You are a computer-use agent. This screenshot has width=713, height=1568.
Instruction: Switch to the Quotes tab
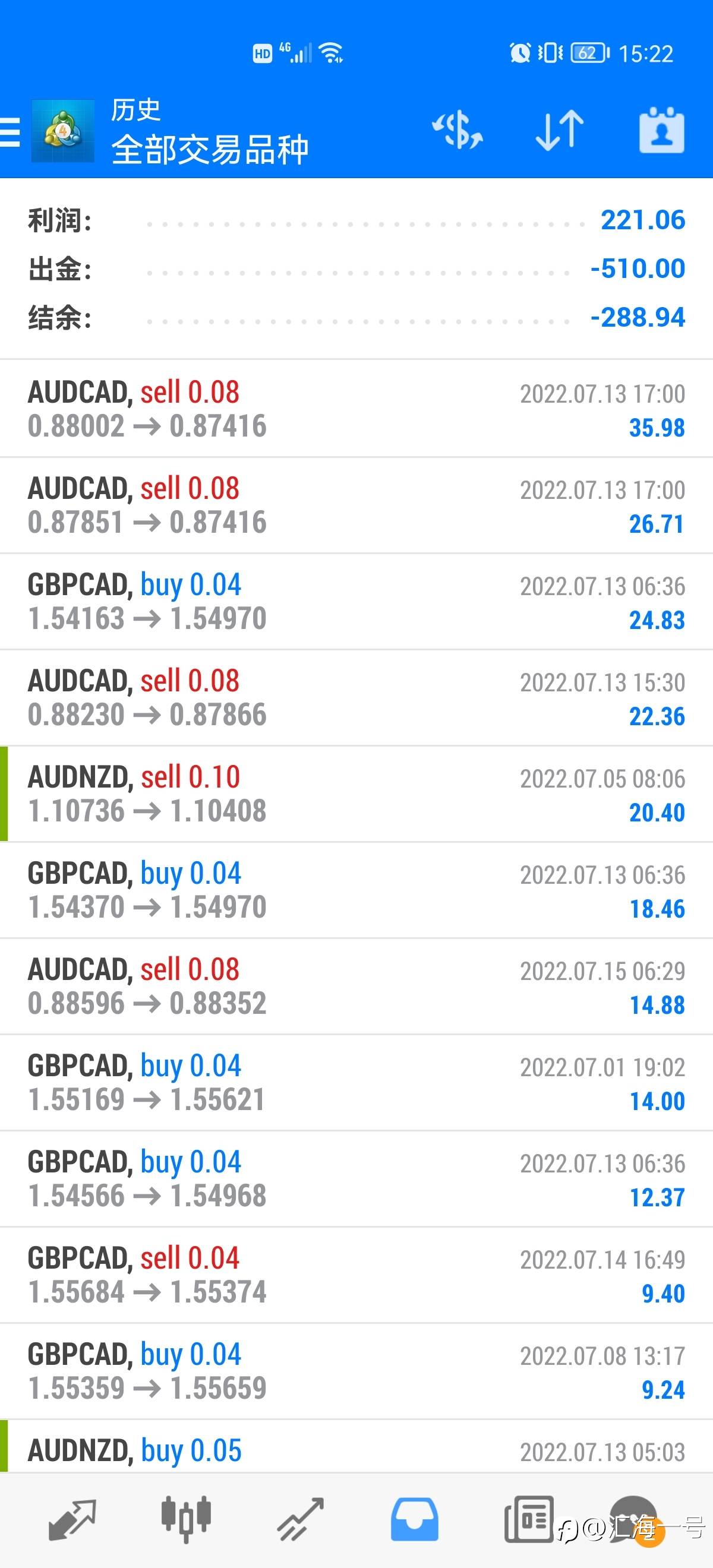[x=72, y=1519]
